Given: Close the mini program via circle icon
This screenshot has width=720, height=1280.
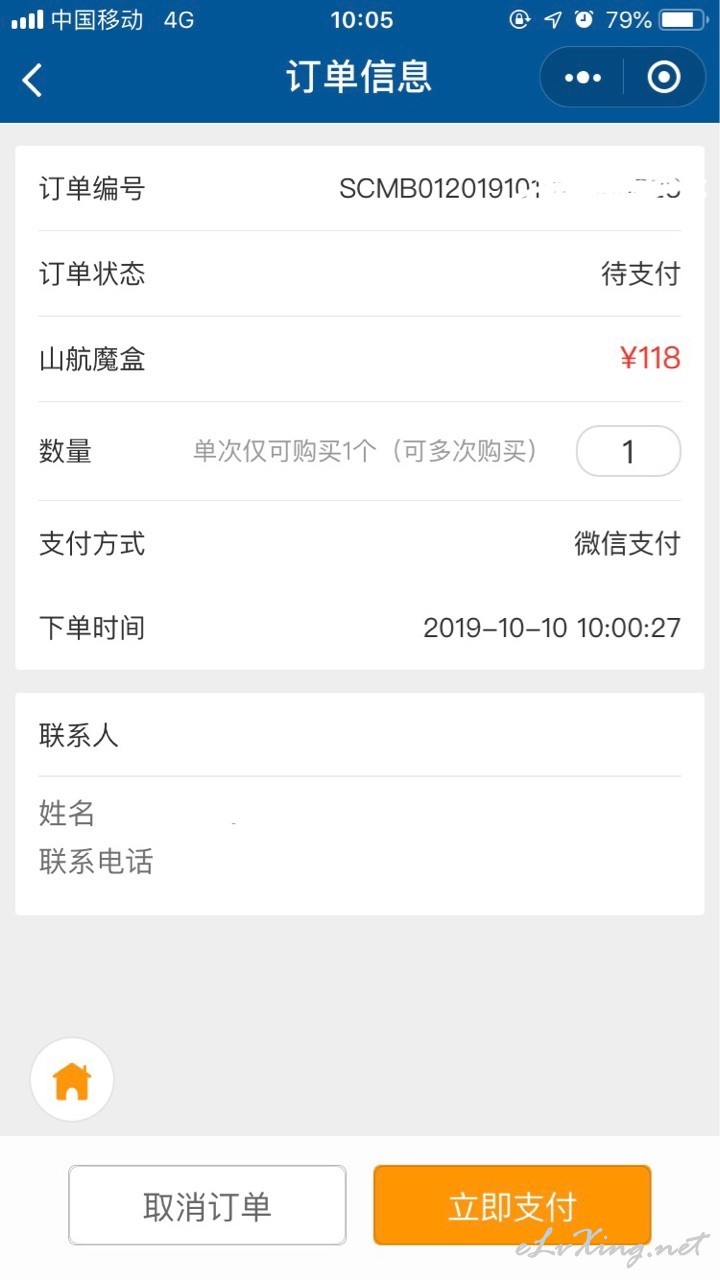Looking at the screenshot, I should (664, 77).
